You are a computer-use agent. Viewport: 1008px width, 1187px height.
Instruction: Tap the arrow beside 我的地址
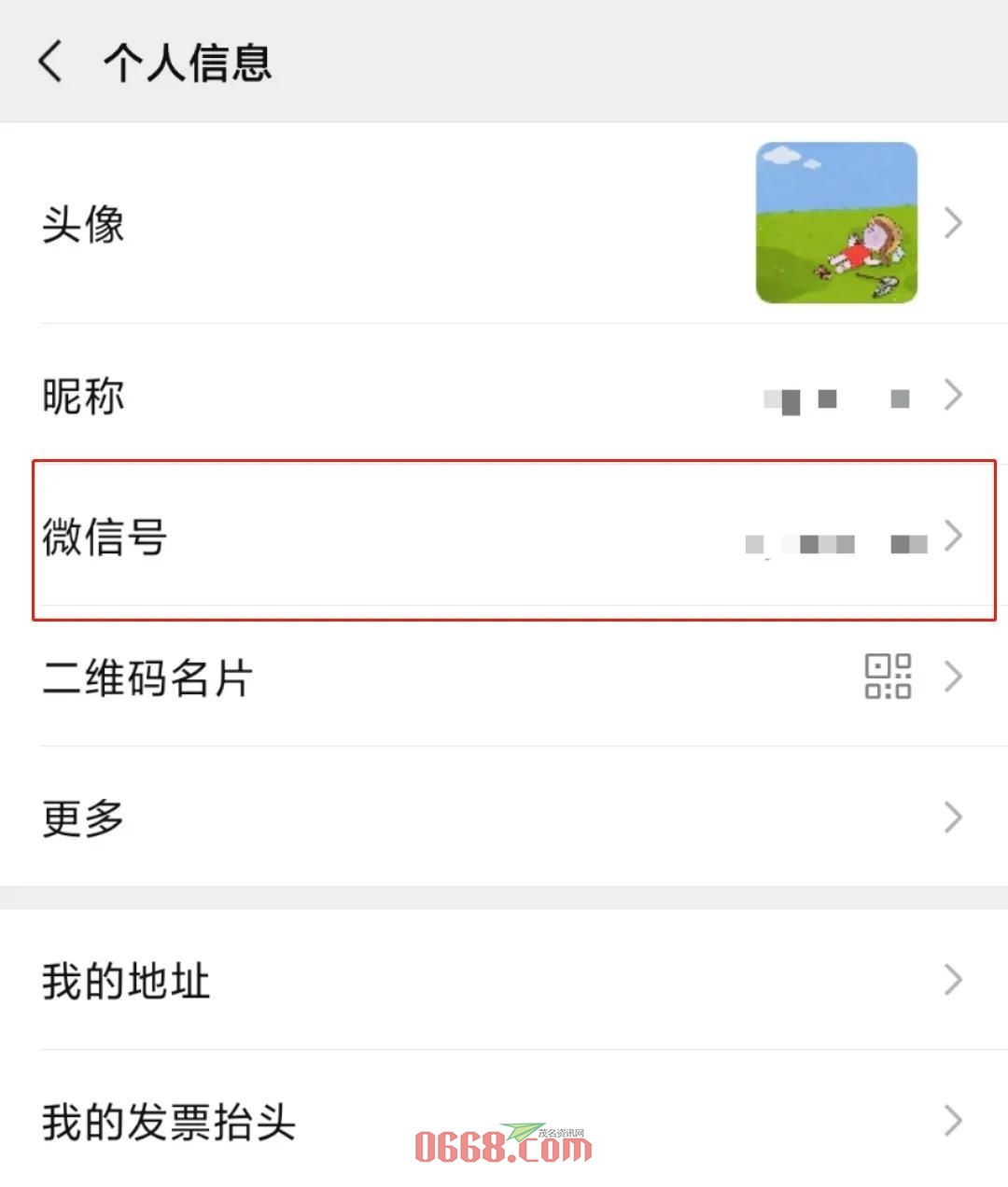pos(953,980)
